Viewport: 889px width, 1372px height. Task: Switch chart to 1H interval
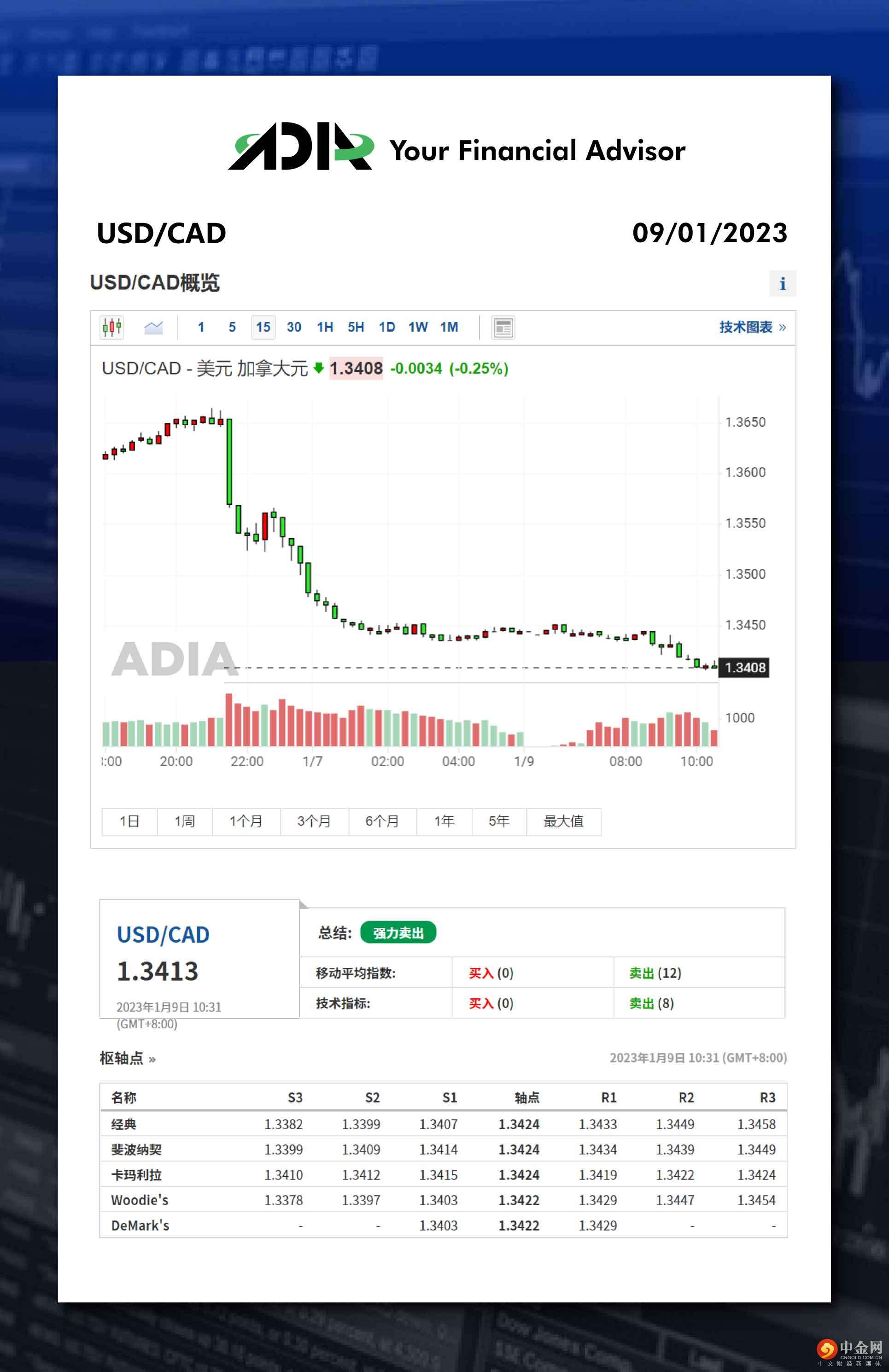coord(325,327)
